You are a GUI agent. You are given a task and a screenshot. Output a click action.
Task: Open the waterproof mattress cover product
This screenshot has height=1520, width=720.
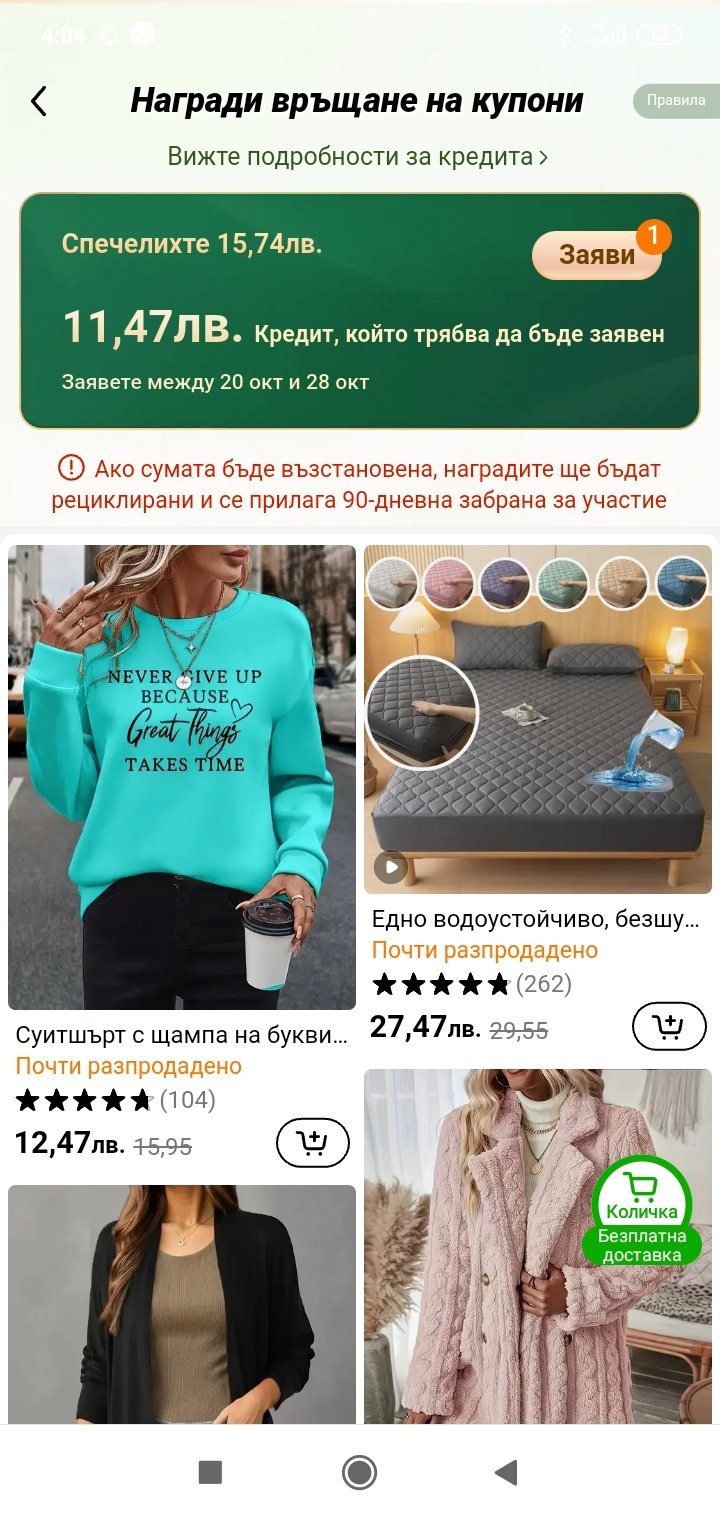(x=538, y=719)
